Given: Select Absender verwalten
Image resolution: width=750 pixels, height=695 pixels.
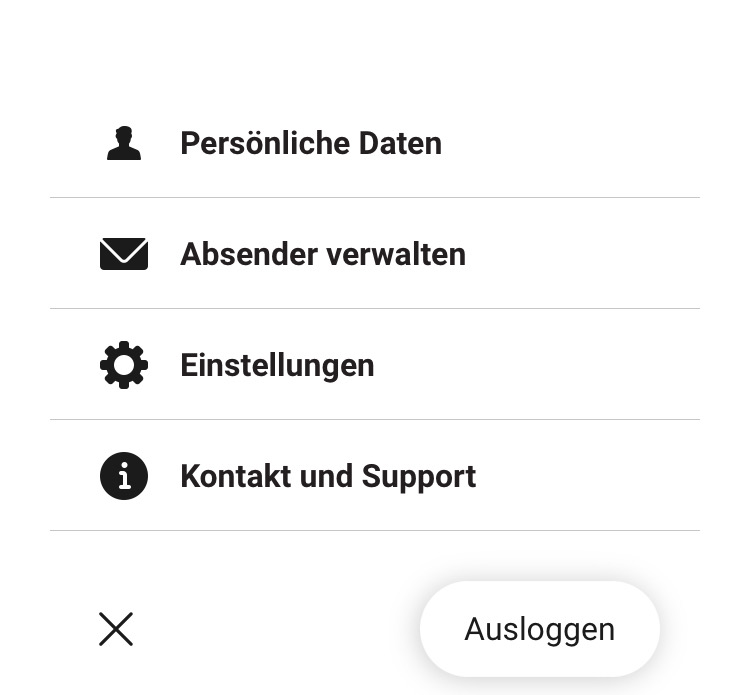Looking at the screenshot, I should pyautogui.click(x=322, y=254).
